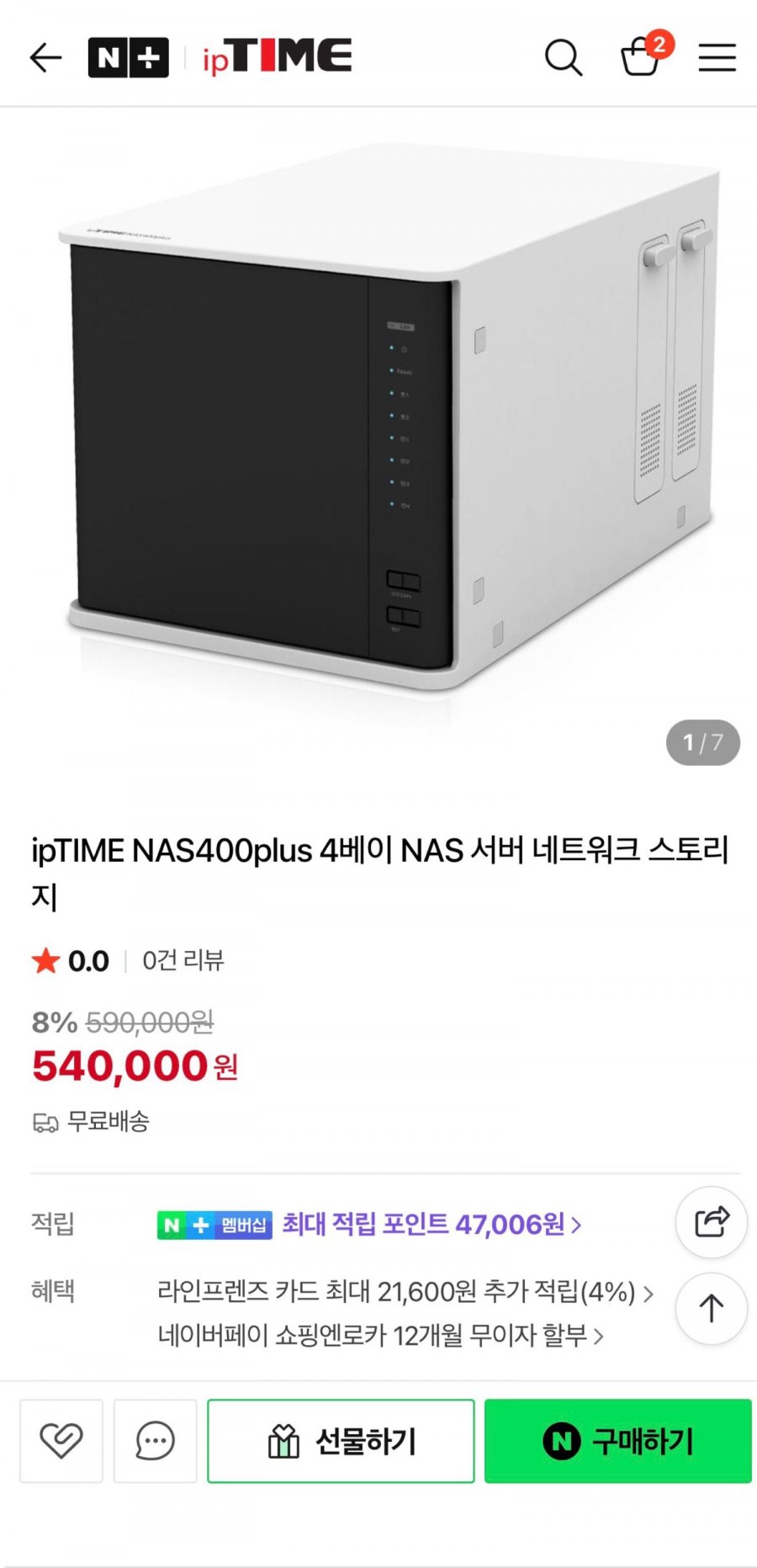Open 라인프렌즈 카드 추가 적립 benefit

point(405,1292)
